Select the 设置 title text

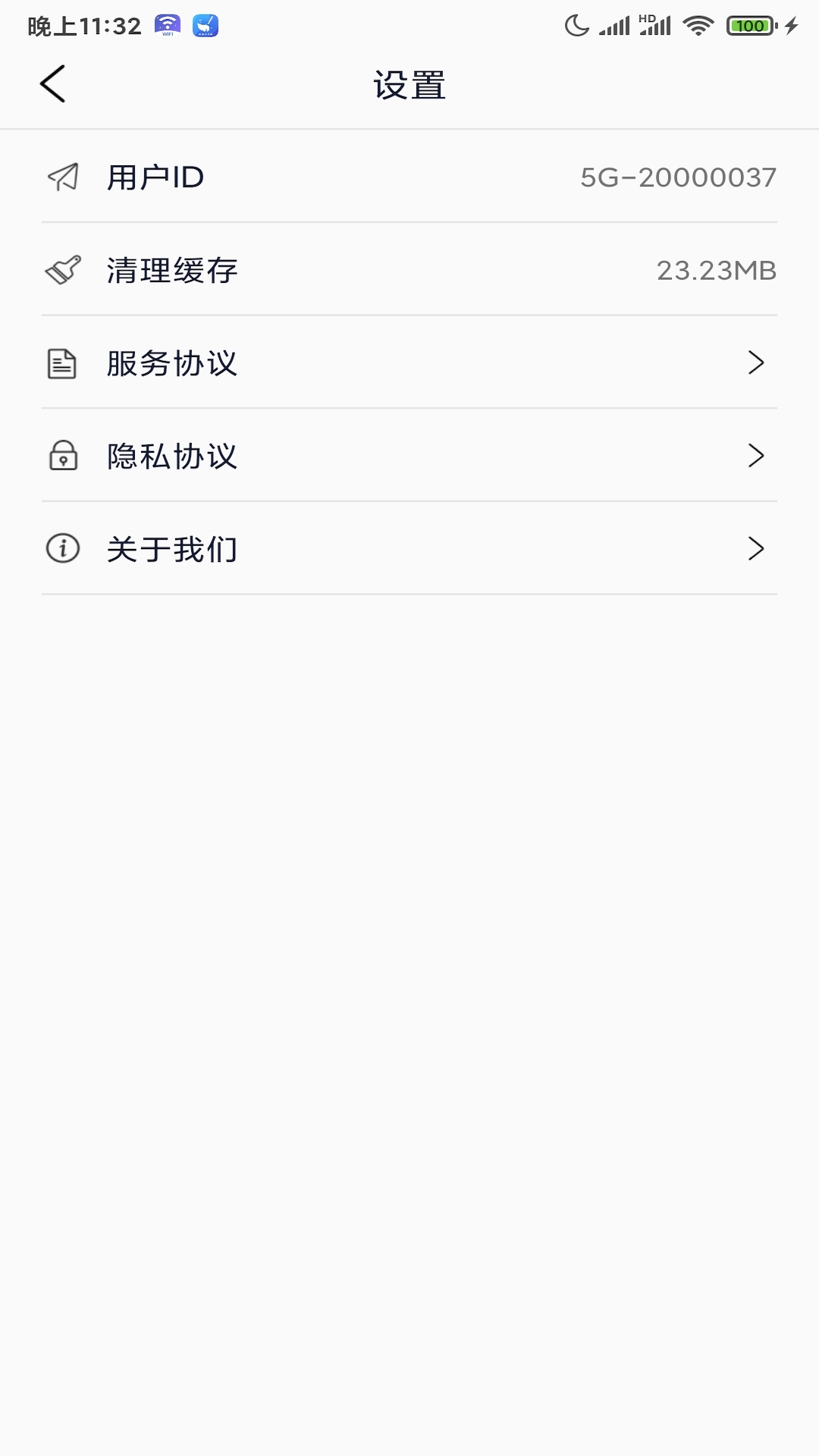point(409,83)
